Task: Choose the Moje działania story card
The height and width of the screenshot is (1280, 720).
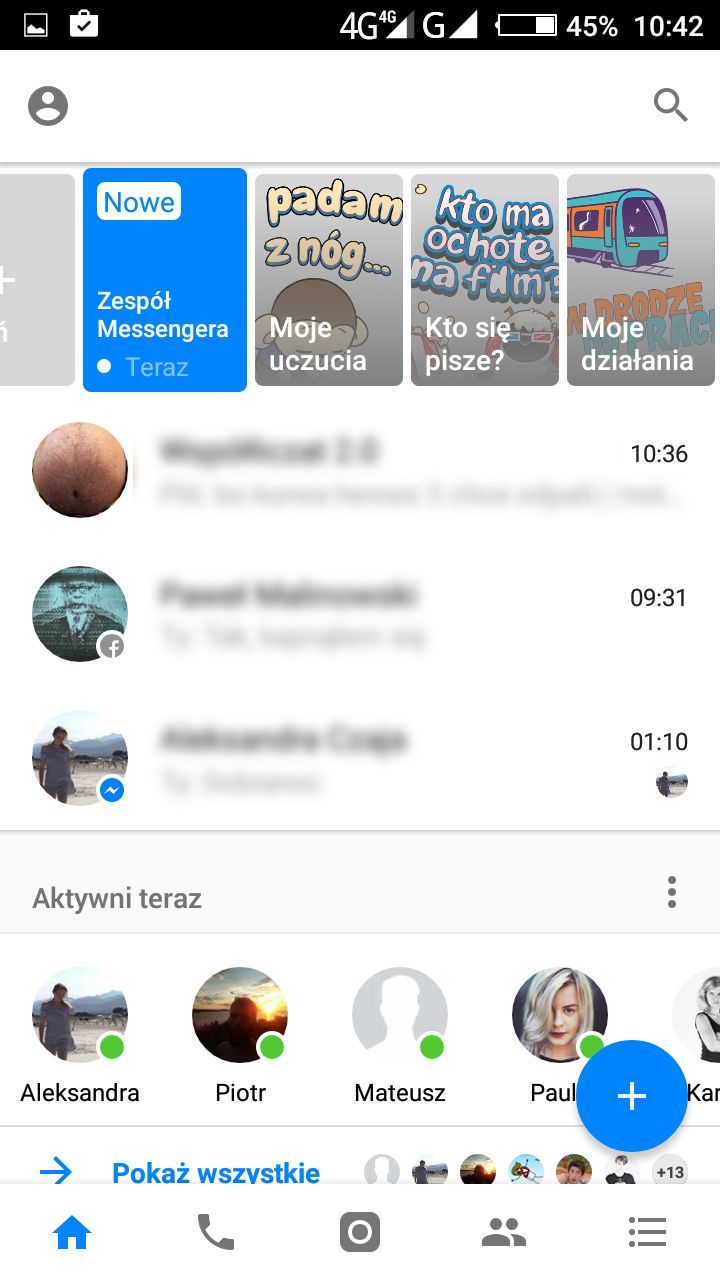Action: coord(641,280)
